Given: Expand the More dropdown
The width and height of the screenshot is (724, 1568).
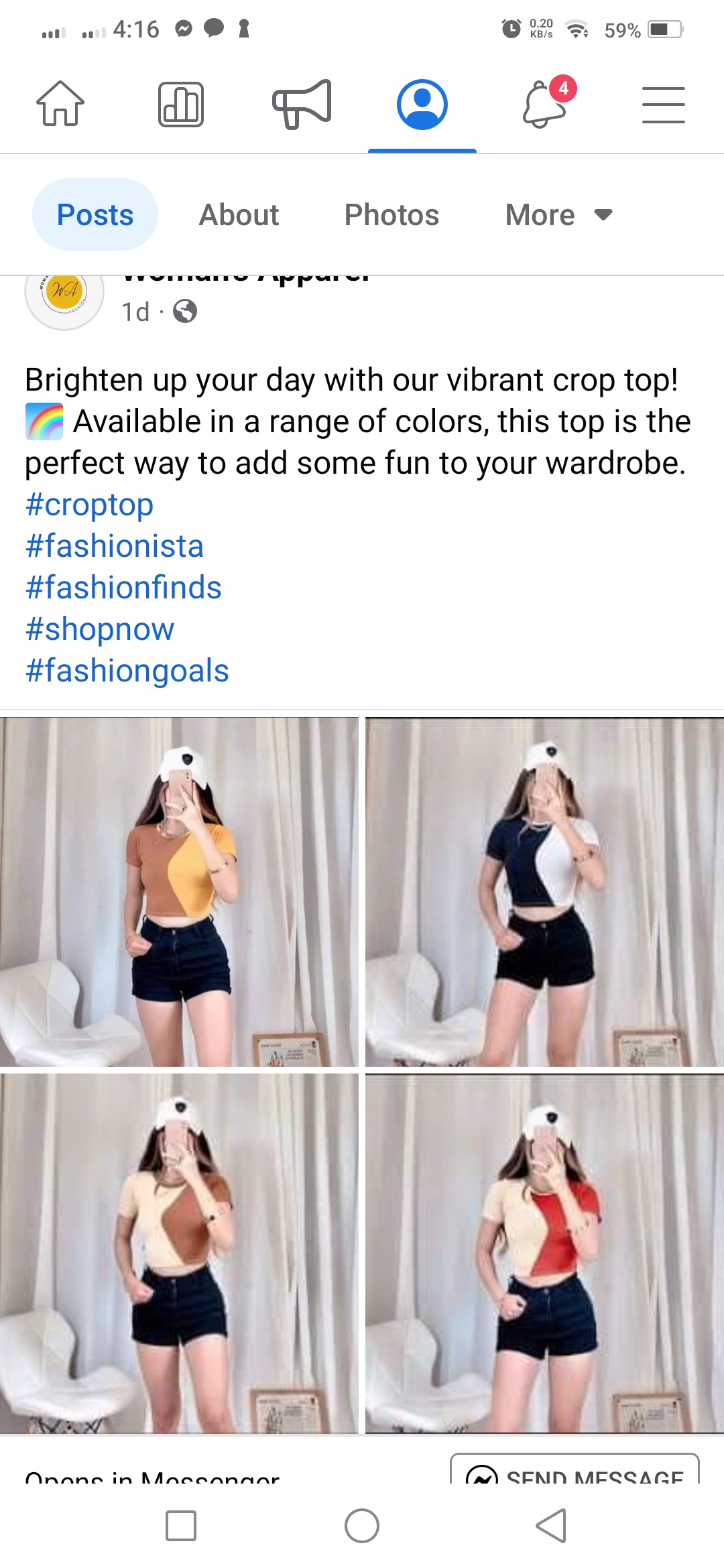Looking at the screenshot, I should pos(558,215).
